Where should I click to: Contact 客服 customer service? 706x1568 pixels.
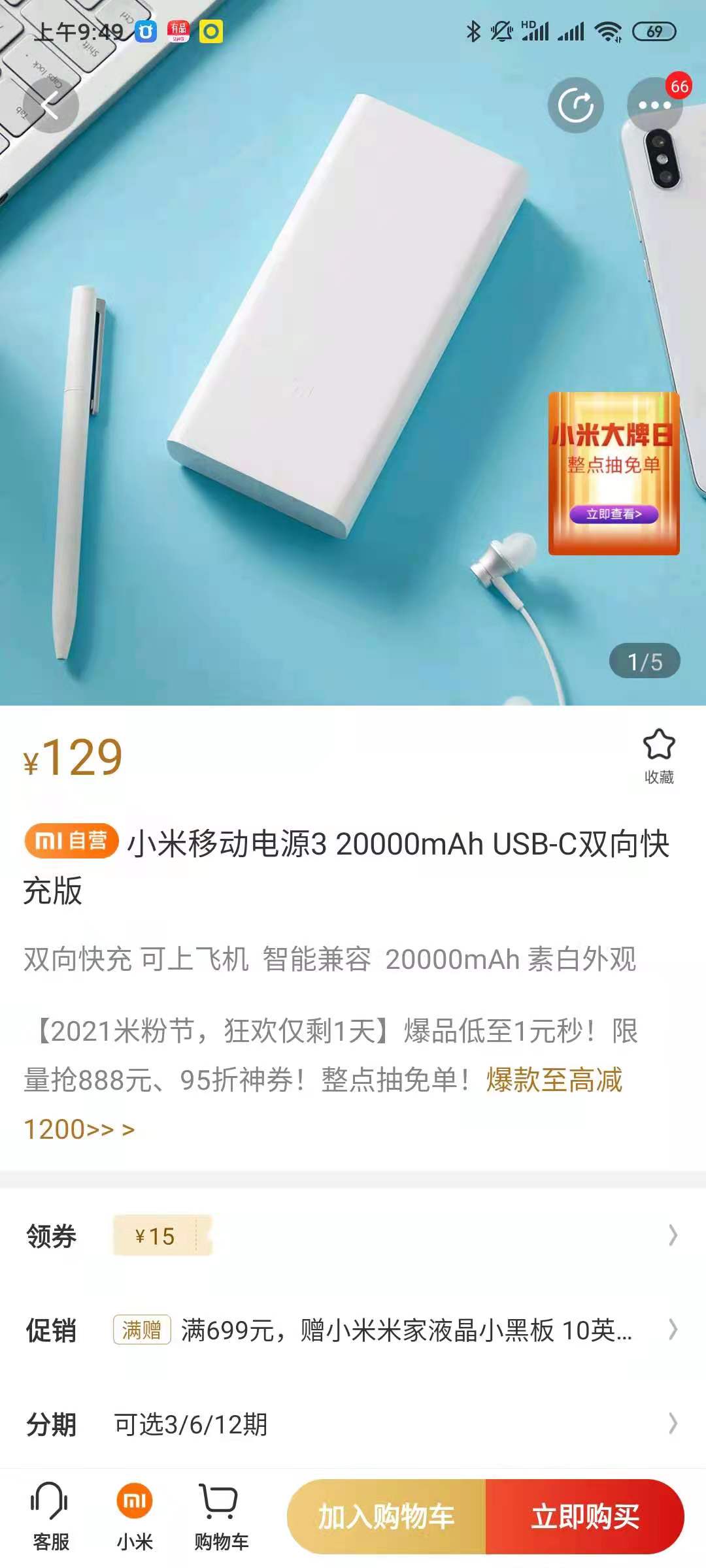tap(50, 1516)
